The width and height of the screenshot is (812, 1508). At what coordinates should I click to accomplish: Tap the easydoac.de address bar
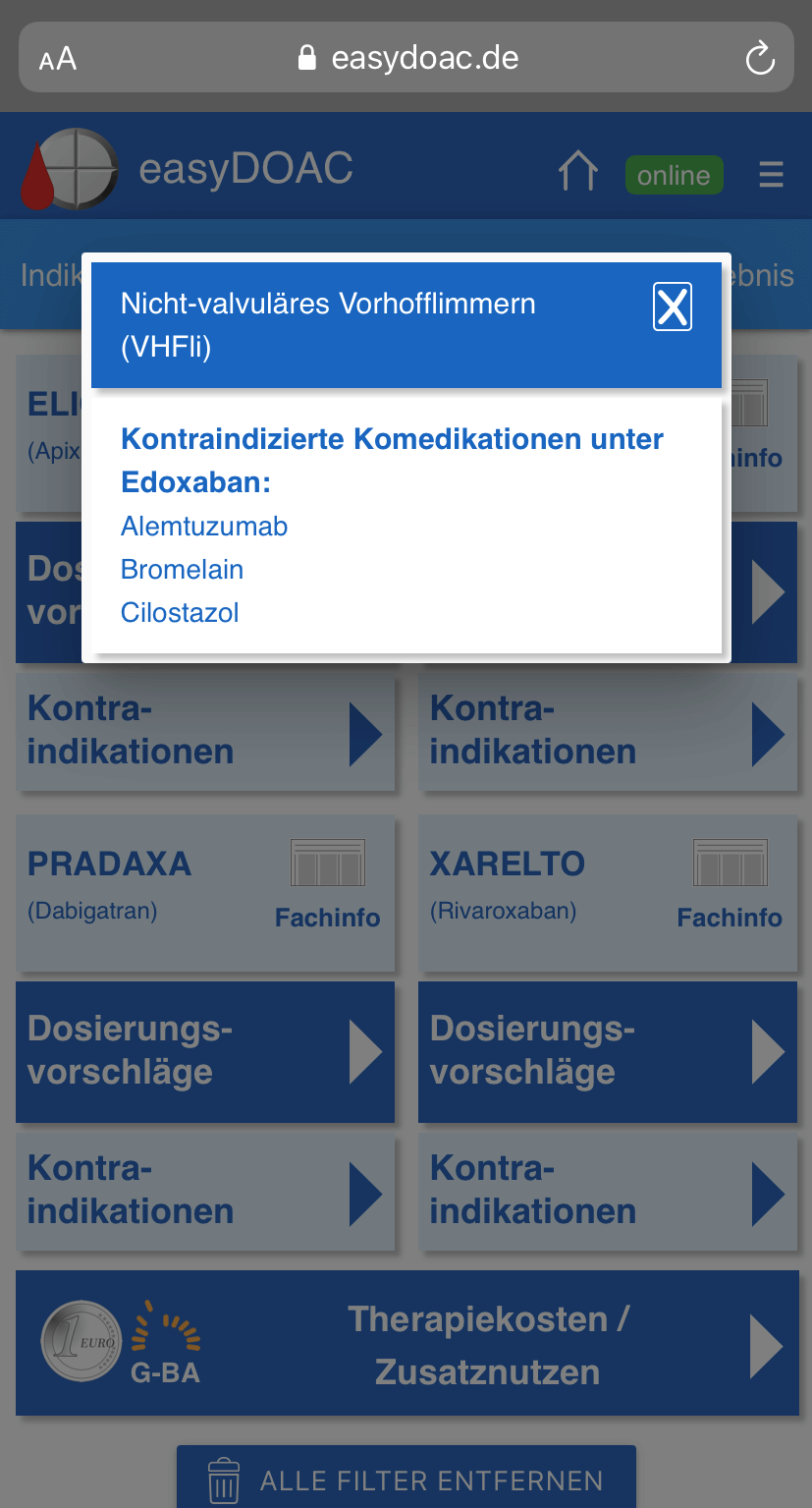click(x=407, y=59)
